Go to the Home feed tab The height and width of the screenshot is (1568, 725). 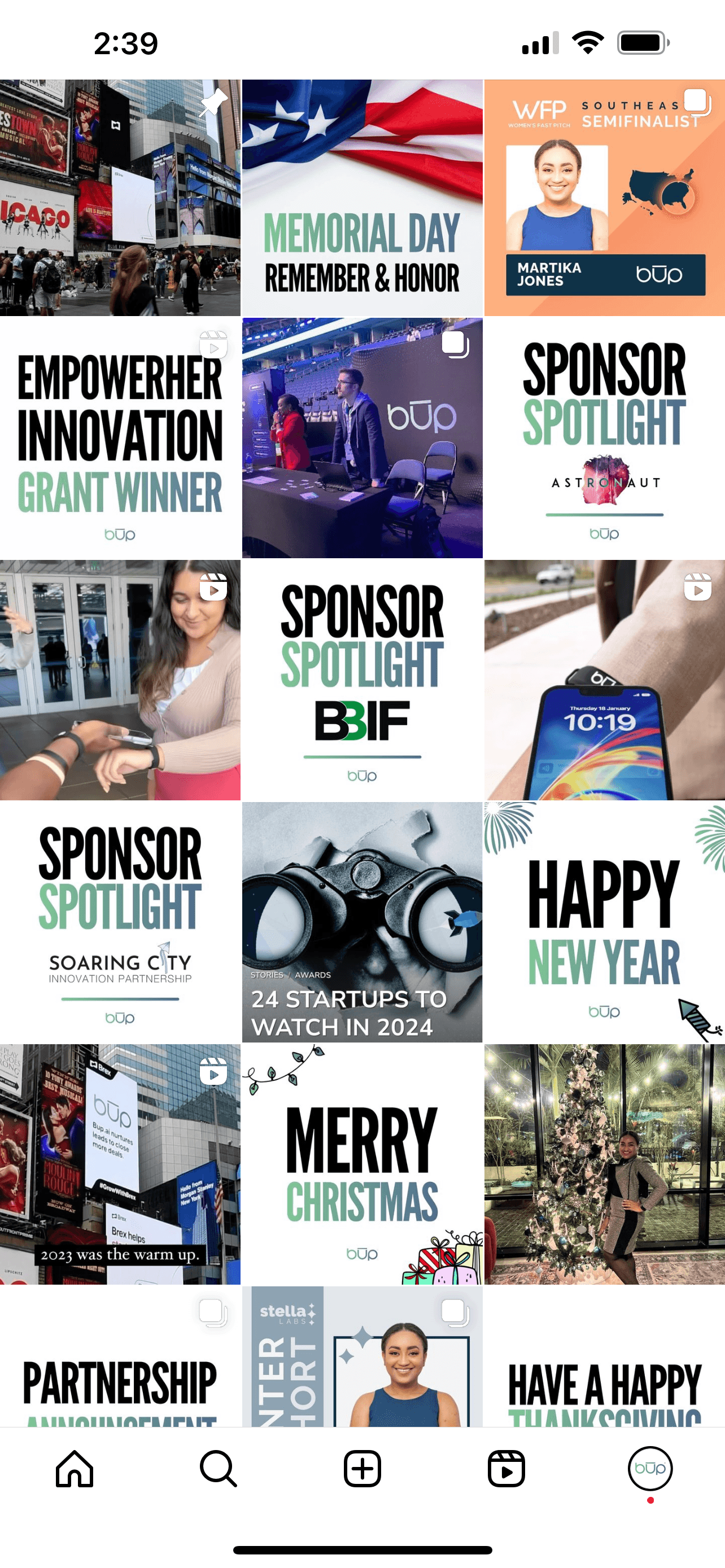pos(75,1468)
